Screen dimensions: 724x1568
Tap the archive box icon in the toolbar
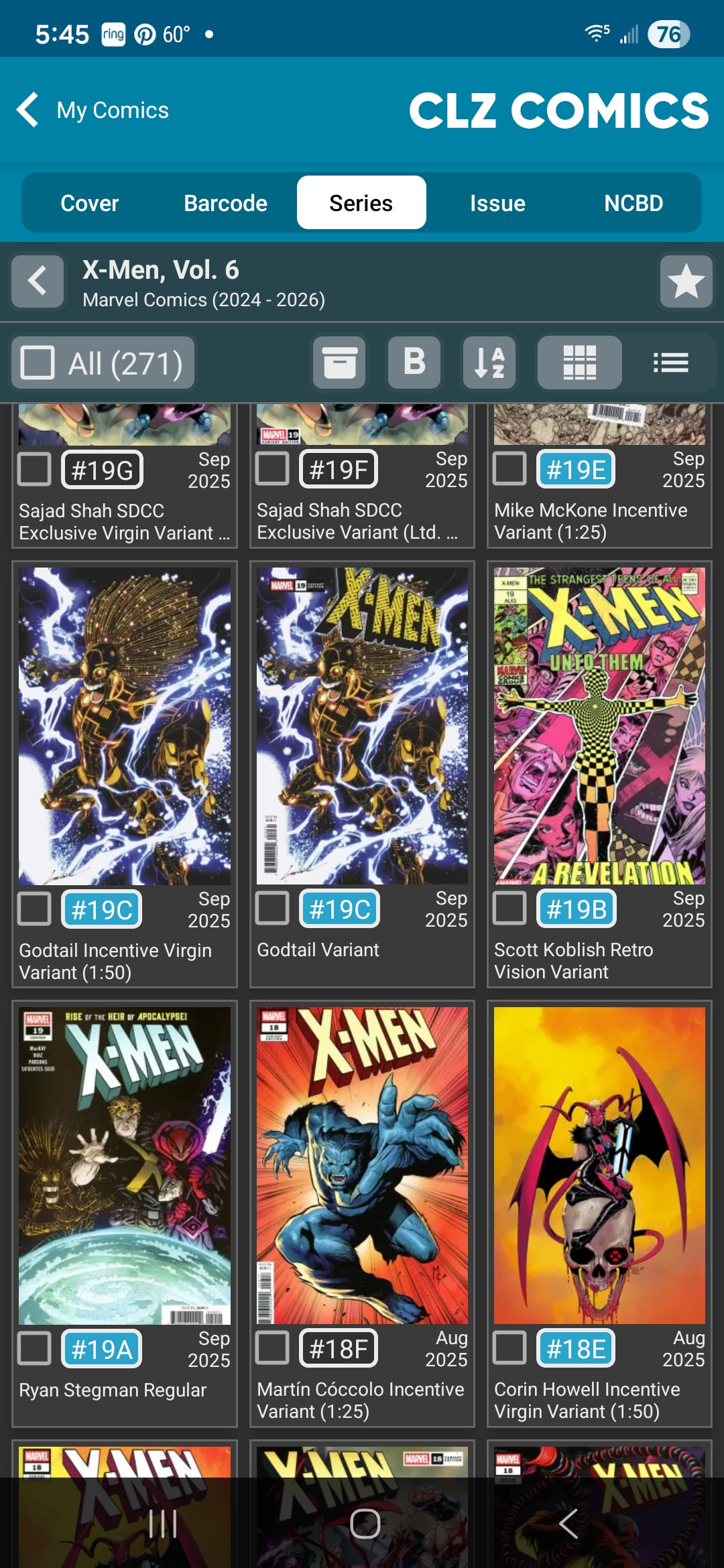(x=339, y=363)
